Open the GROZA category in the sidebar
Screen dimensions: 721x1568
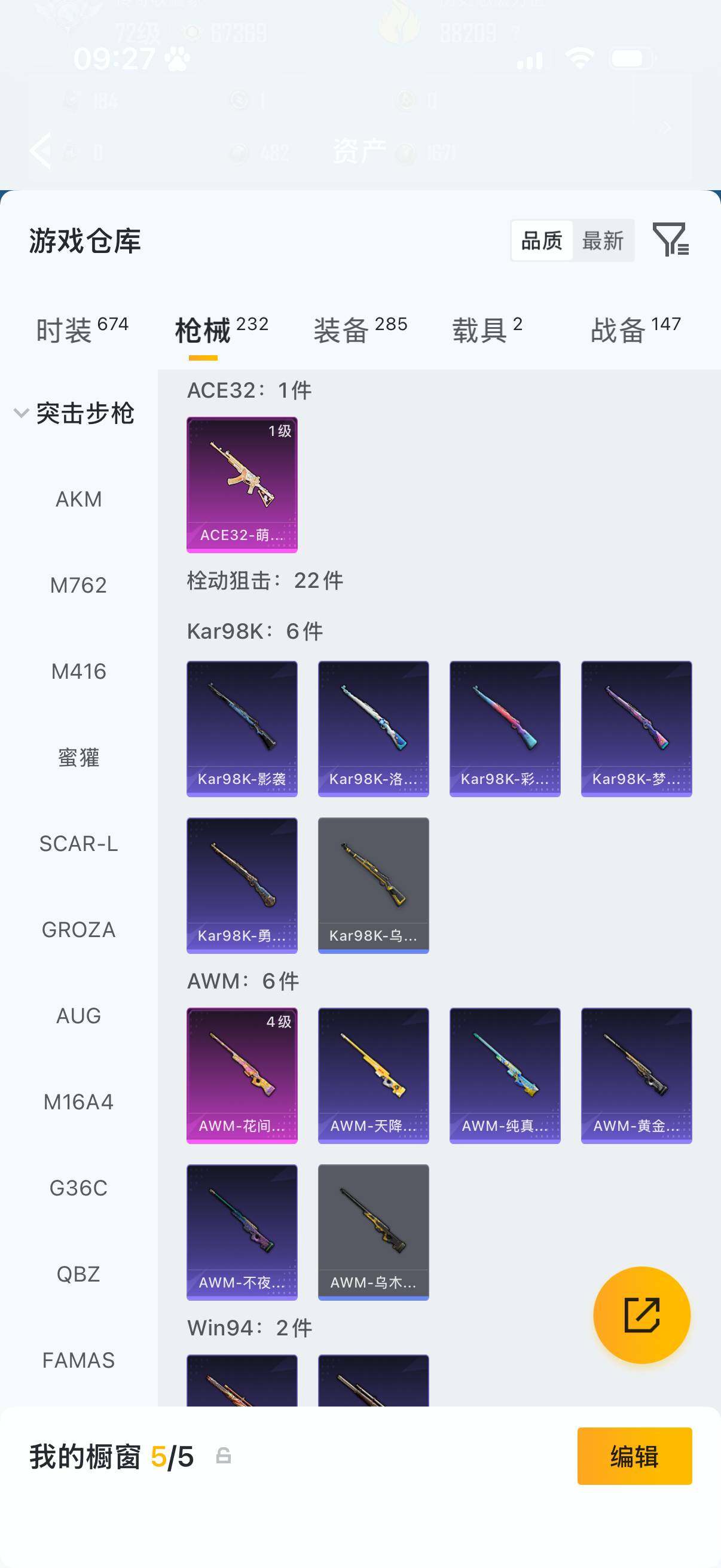pos(78,929)
